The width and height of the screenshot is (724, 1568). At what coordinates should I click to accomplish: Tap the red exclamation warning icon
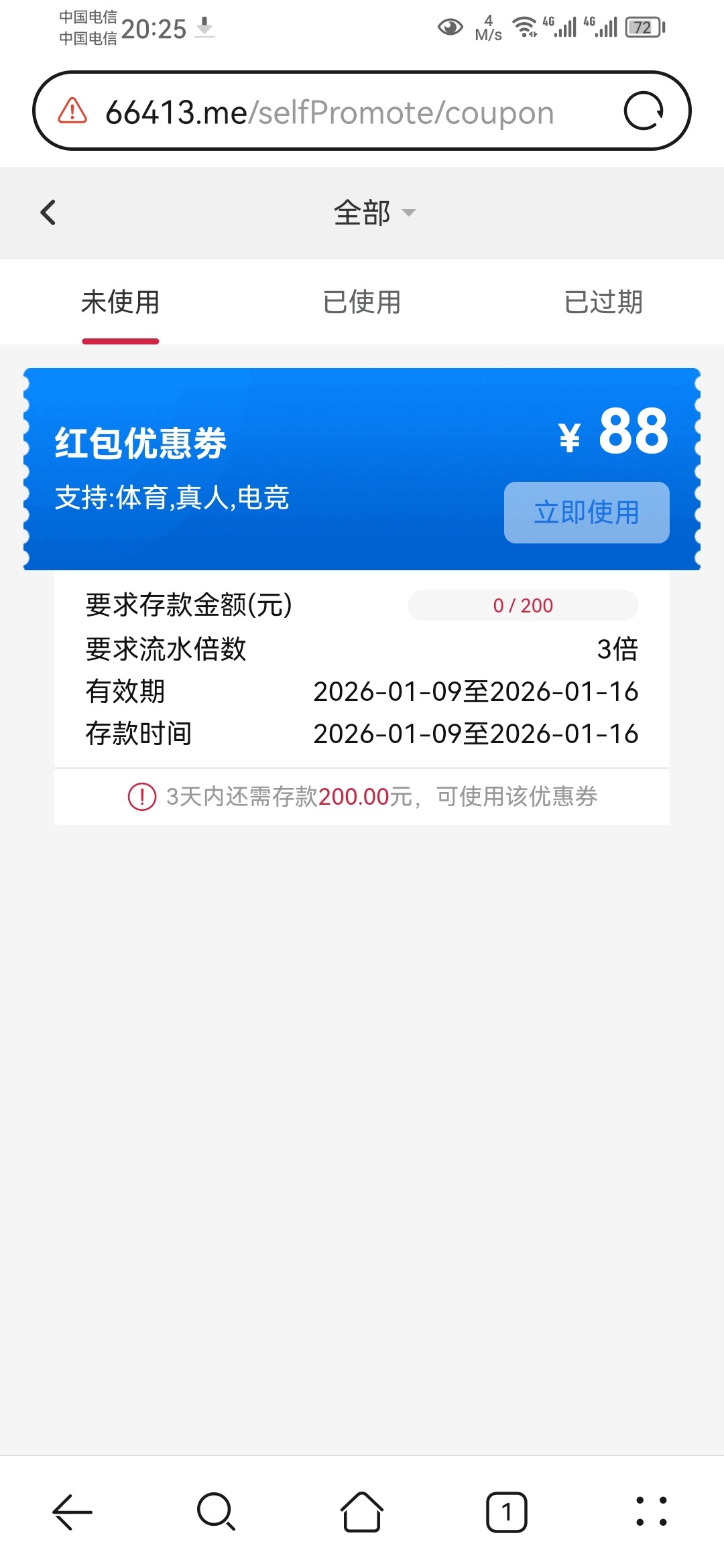coord(141,797)
